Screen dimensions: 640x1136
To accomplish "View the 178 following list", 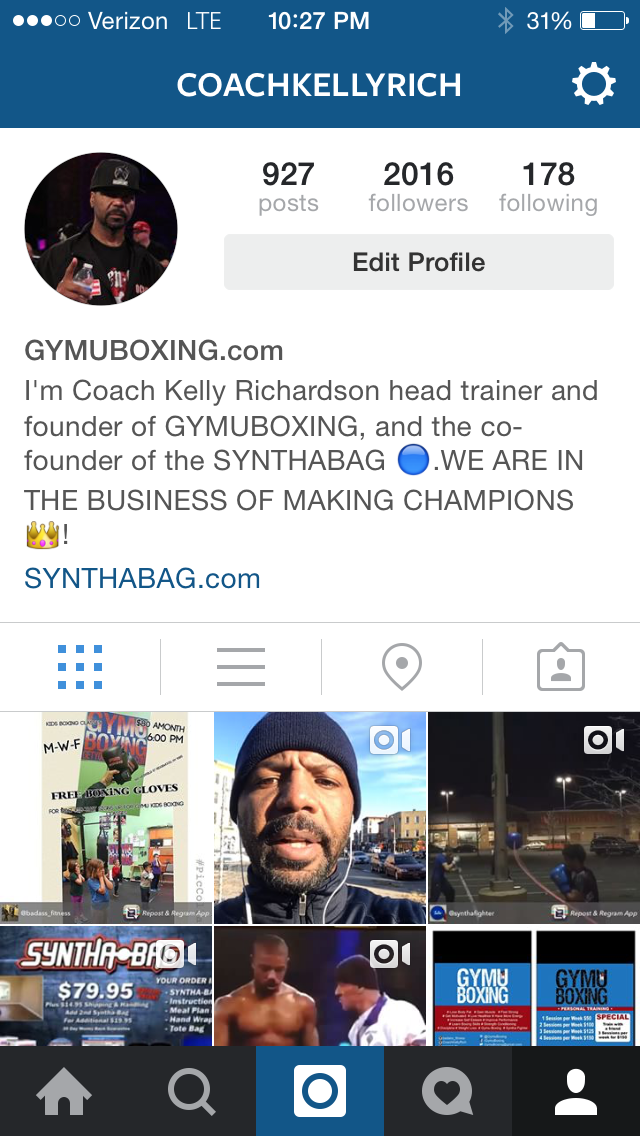I will point(548,186).
